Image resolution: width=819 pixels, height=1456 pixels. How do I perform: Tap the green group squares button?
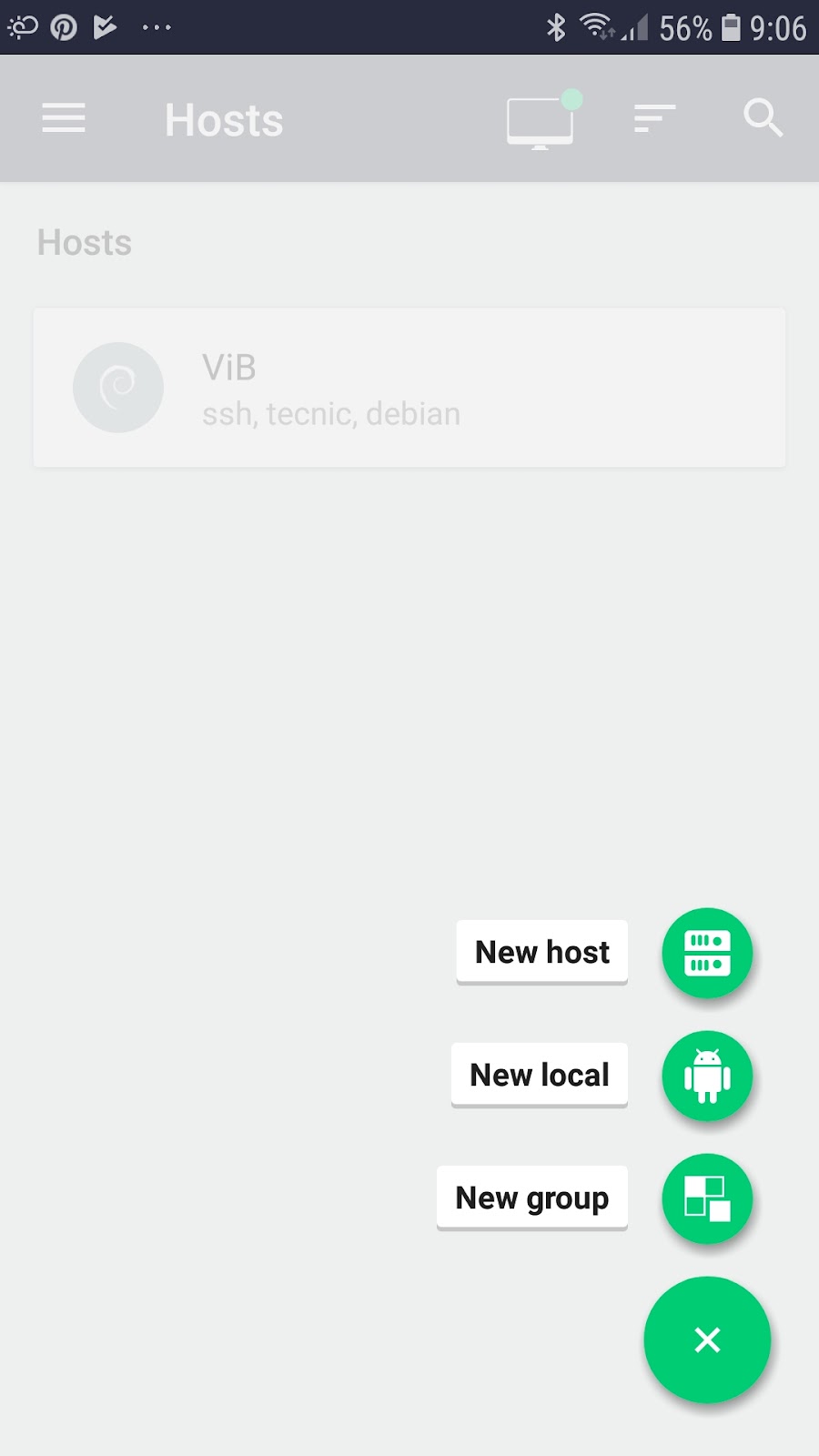[x=707, y=1198]
